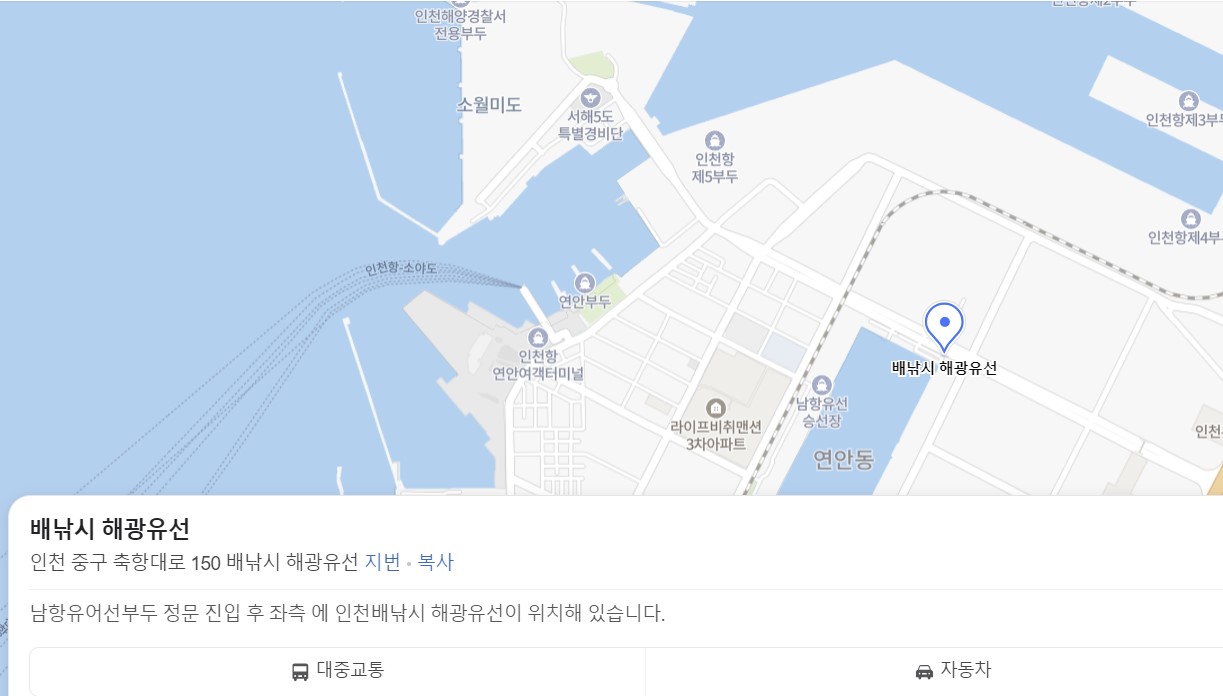
Task: Open the 지번 address link
Action: [382, 562]
